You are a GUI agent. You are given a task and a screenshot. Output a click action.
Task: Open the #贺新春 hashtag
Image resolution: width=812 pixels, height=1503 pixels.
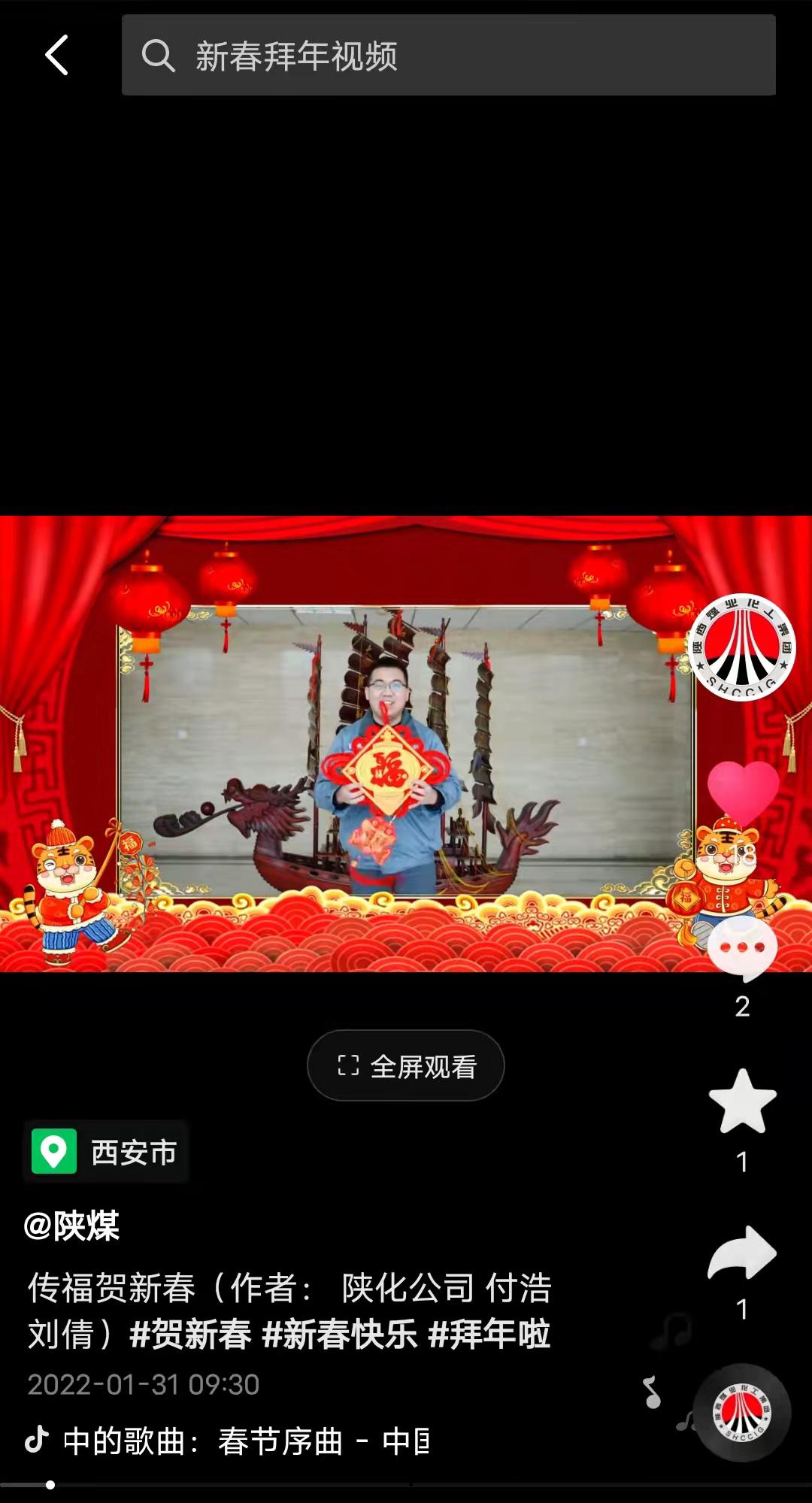point(190,1335)
